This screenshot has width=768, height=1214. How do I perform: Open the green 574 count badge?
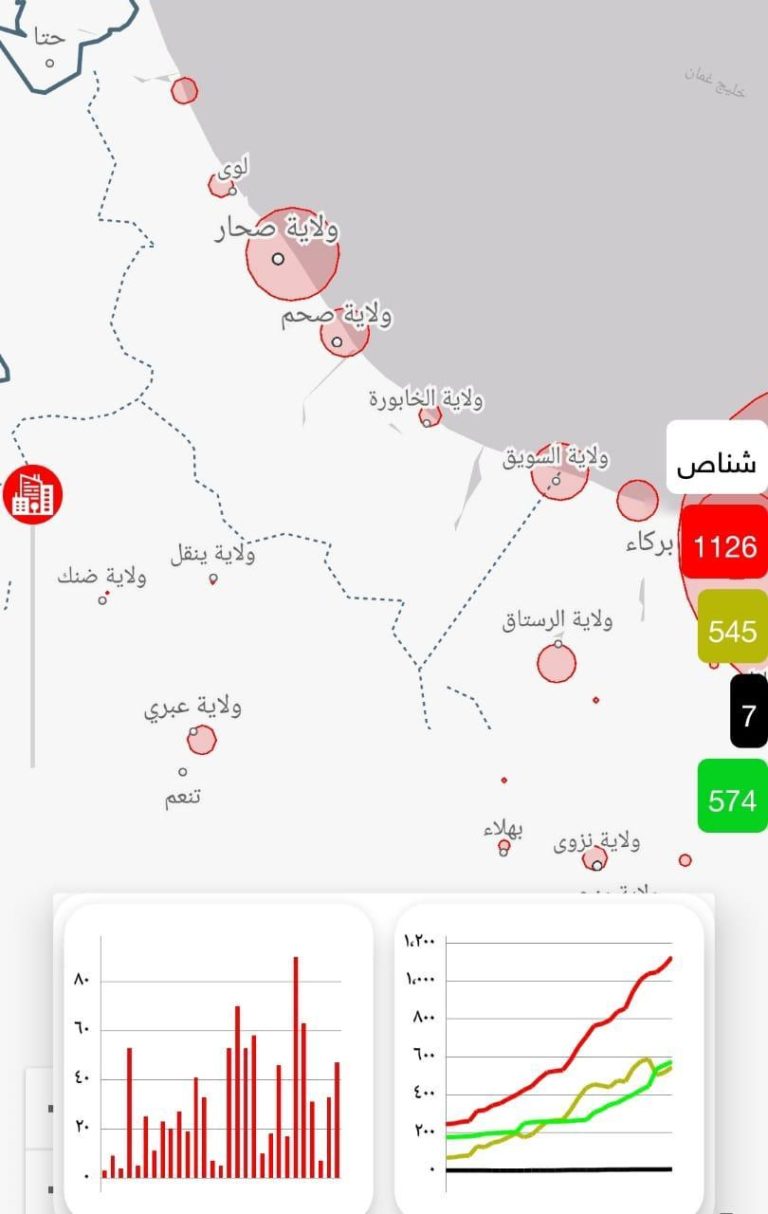732,800
